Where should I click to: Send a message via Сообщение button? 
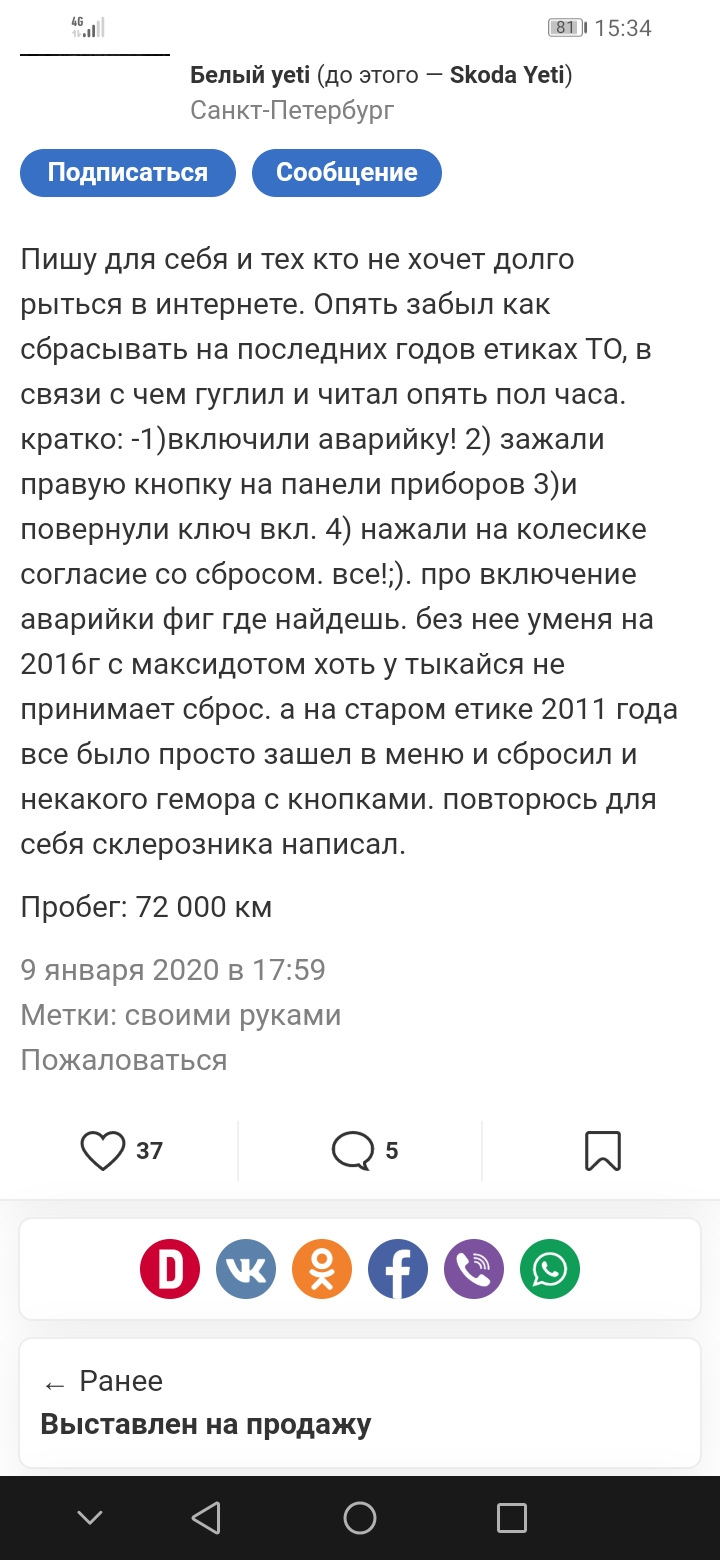click(346, 172)
